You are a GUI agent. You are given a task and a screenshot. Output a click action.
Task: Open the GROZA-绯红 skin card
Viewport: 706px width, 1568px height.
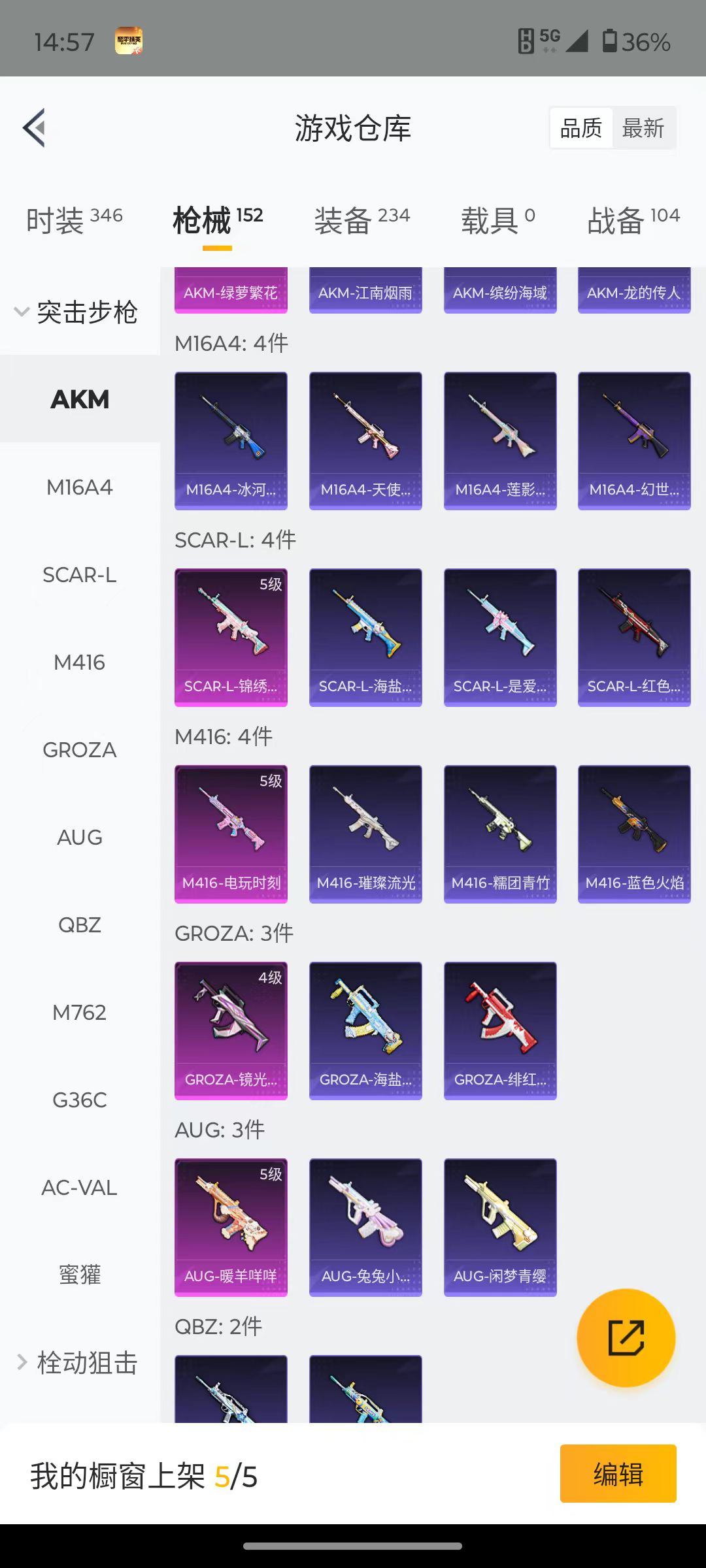(x=500, y=1030)
